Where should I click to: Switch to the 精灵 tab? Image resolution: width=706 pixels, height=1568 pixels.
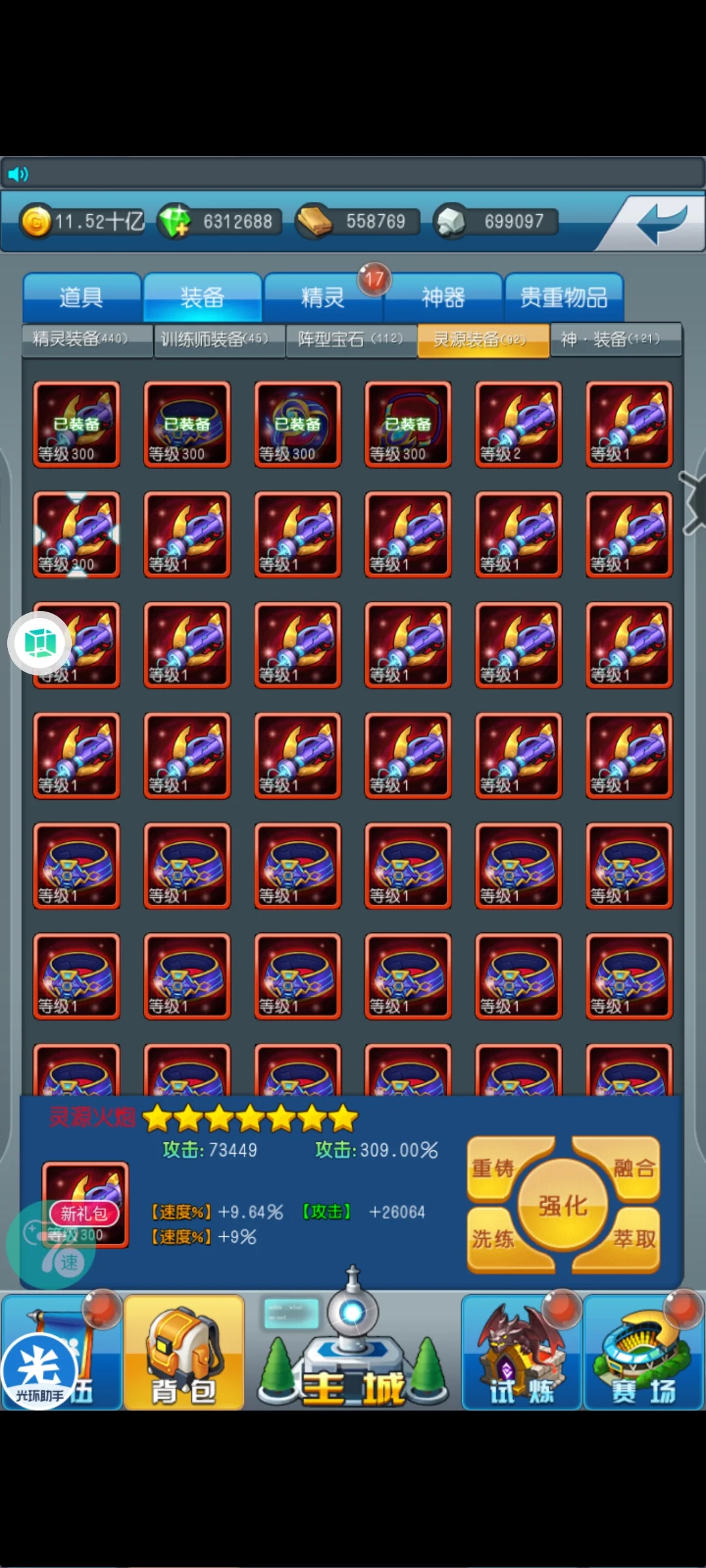(x=322, y=297)
